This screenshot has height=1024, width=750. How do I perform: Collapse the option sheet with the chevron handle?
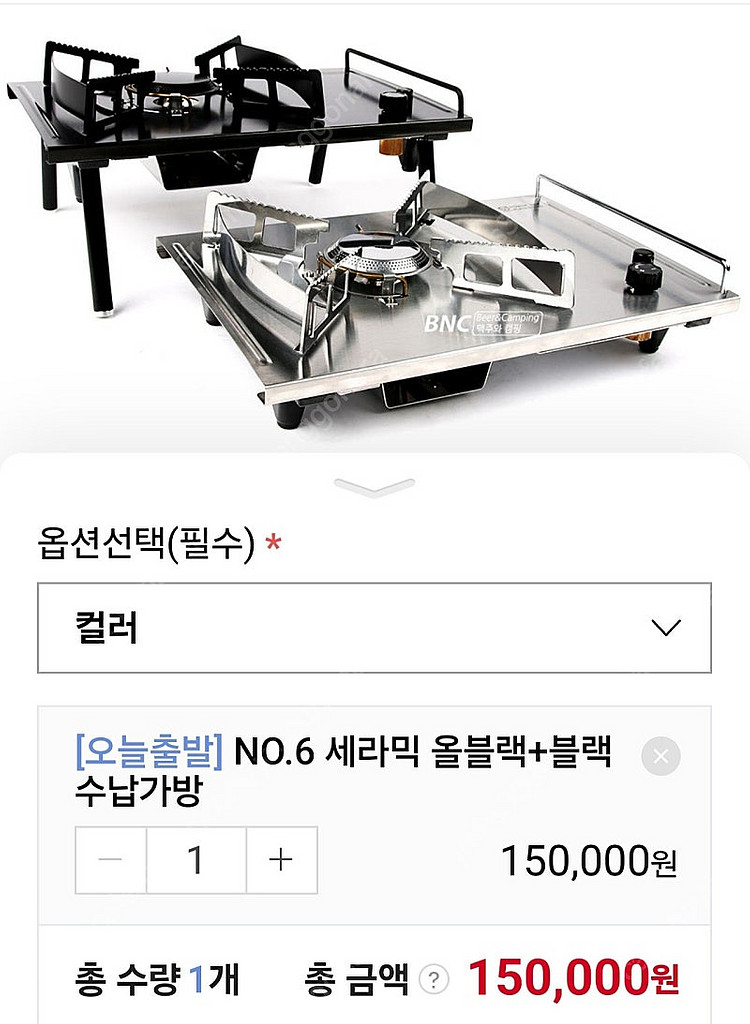[374, 487]
